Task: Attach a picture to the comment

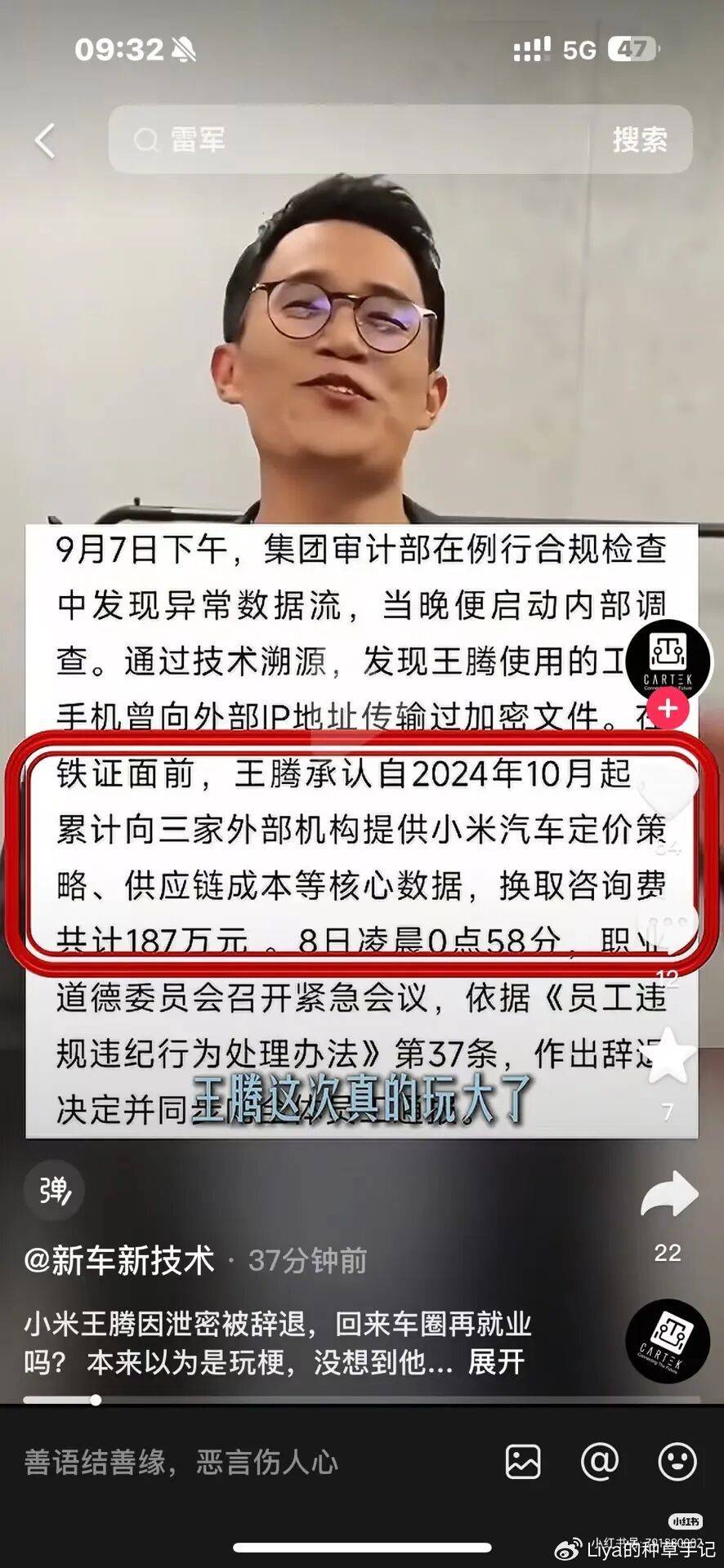Action: [523, 1462]
